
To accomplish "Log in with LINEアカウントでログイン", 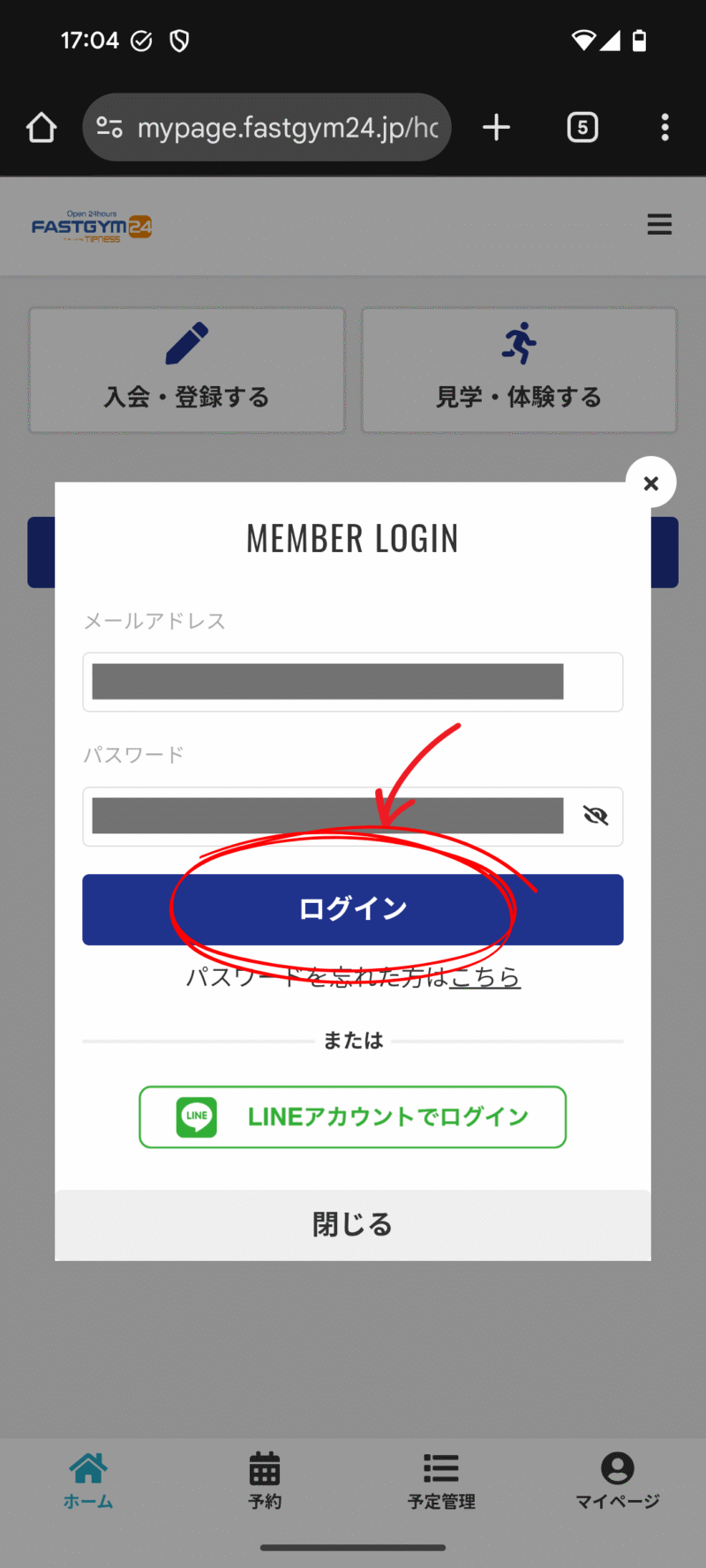I will tap(353, 1116).
